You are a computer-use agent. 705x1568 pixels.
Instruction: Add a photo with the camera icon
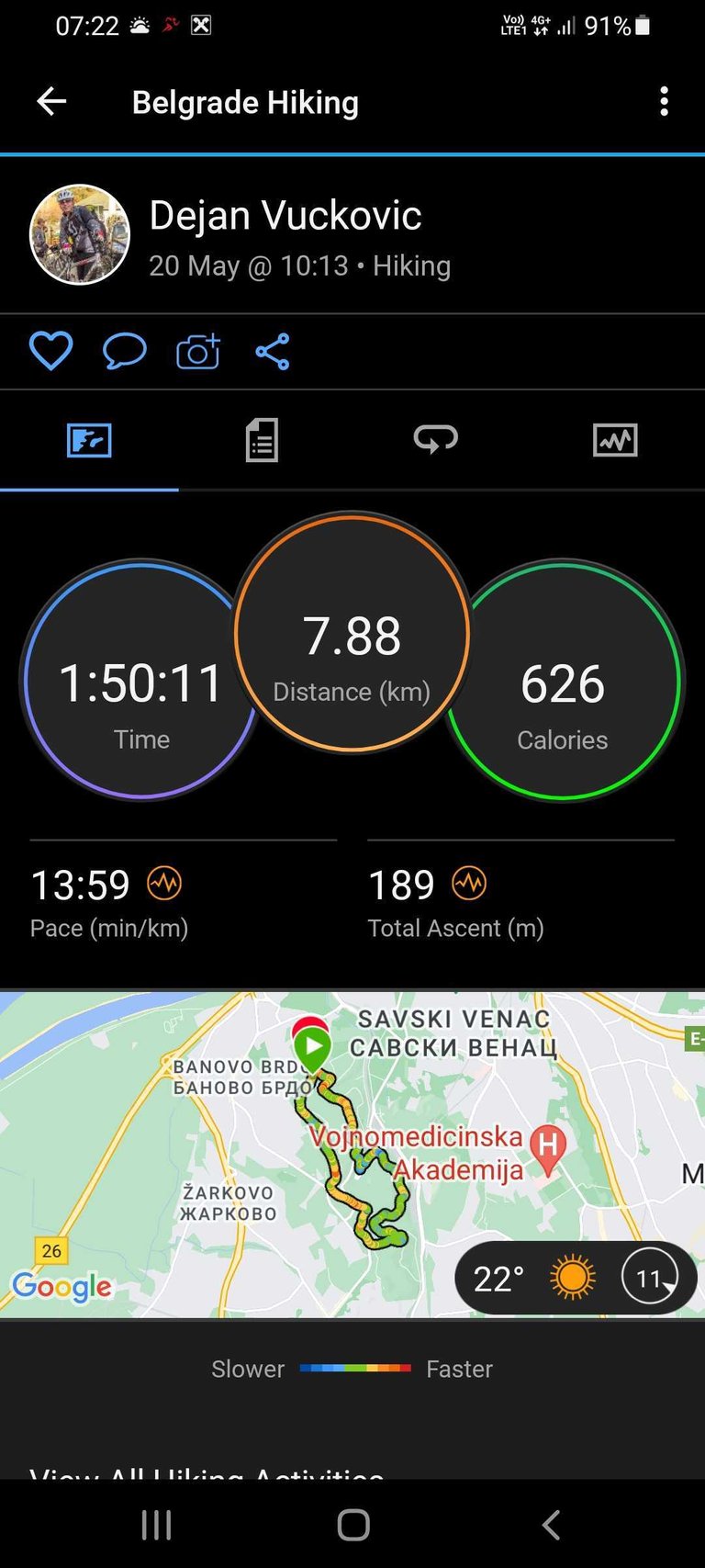click(198, 351)
